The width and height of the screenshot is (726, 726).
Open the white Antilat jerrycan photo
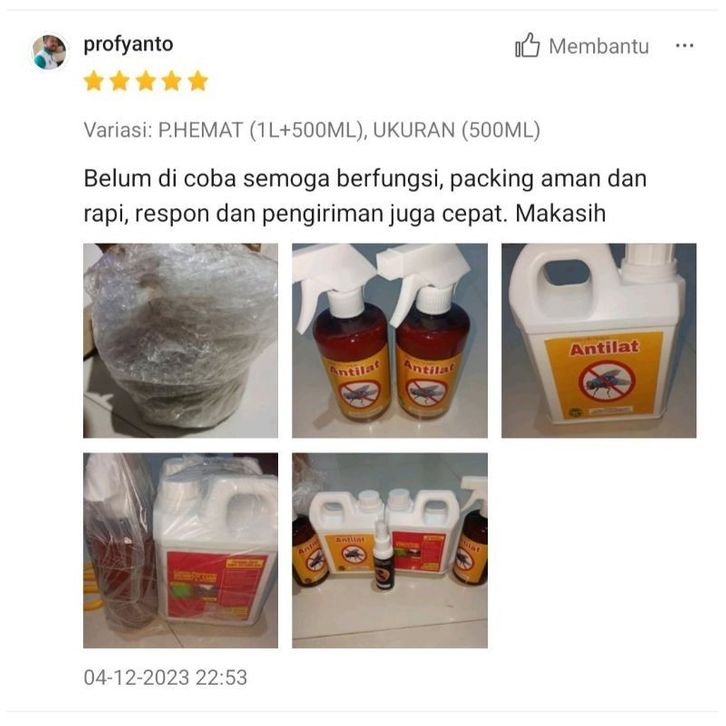[598, 340]
